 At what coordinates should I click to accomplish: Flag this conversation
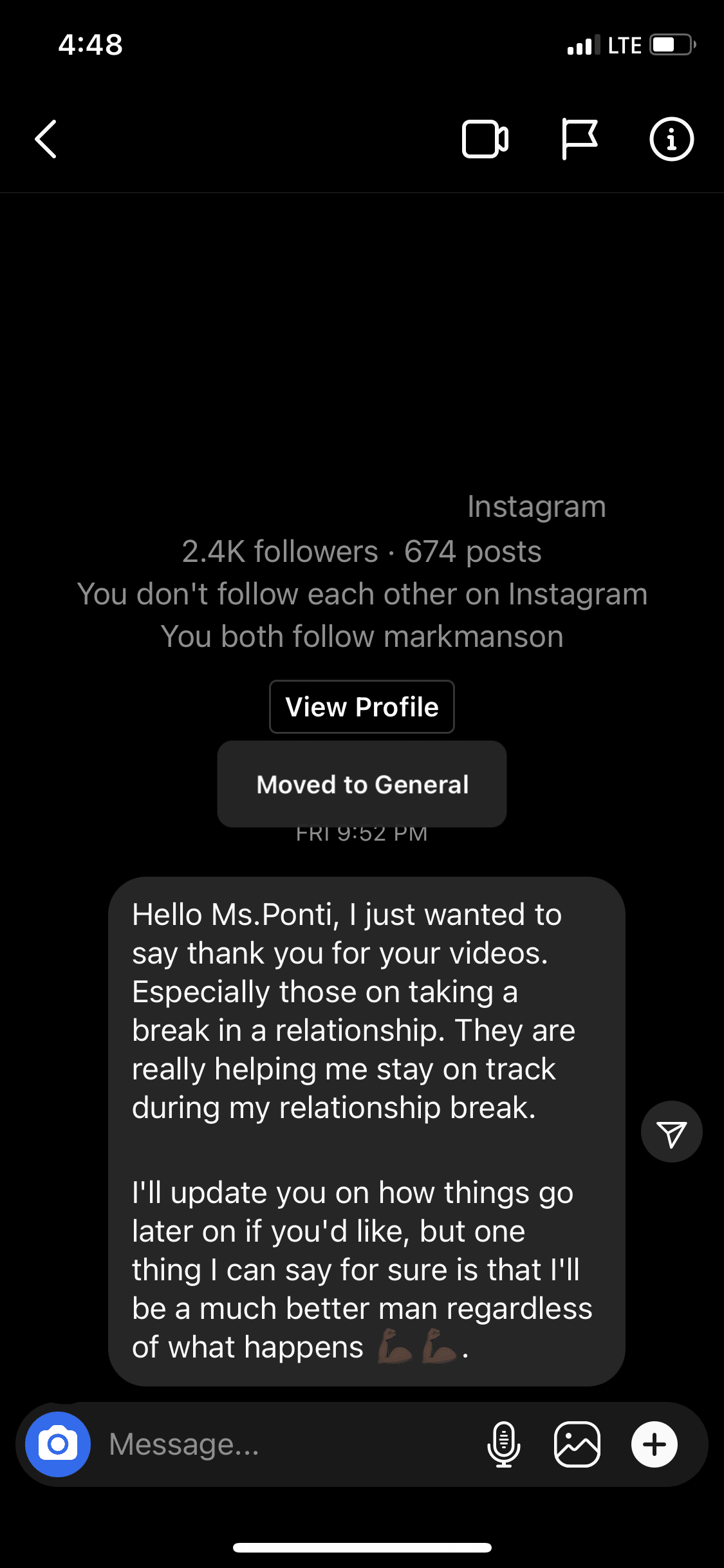pyautogui.click(x=579, y=138)
